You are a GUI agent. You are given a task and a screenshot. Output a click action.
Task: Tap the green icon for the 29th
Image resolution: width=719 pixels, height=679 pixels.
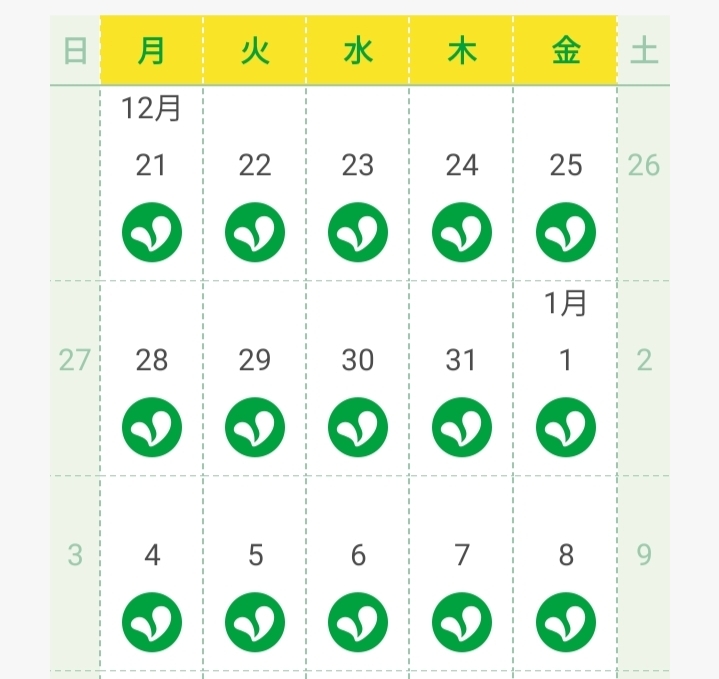coord(255,427)
